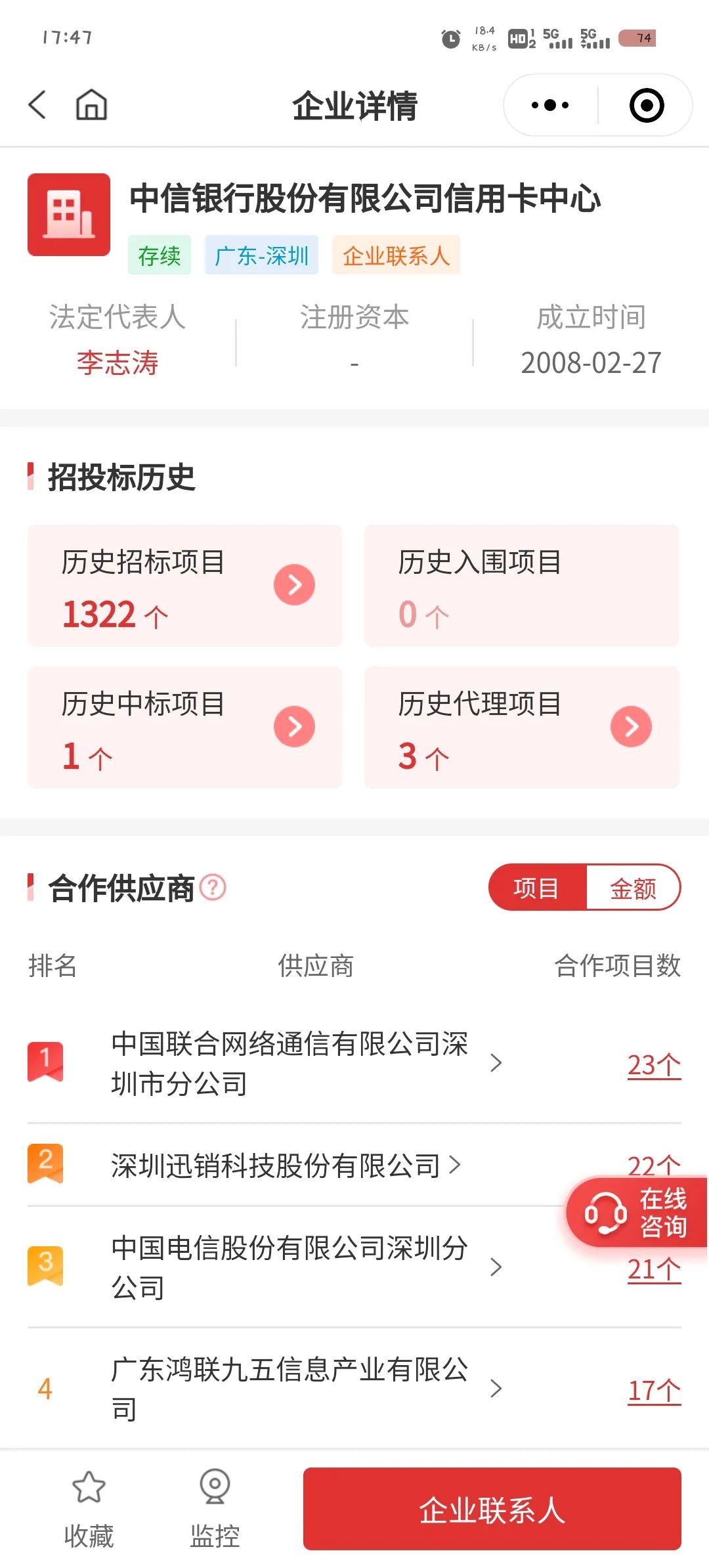Select the 项目 ranking tab
This screenshot has height=1568, width=709.
click(x=537, y=888)
